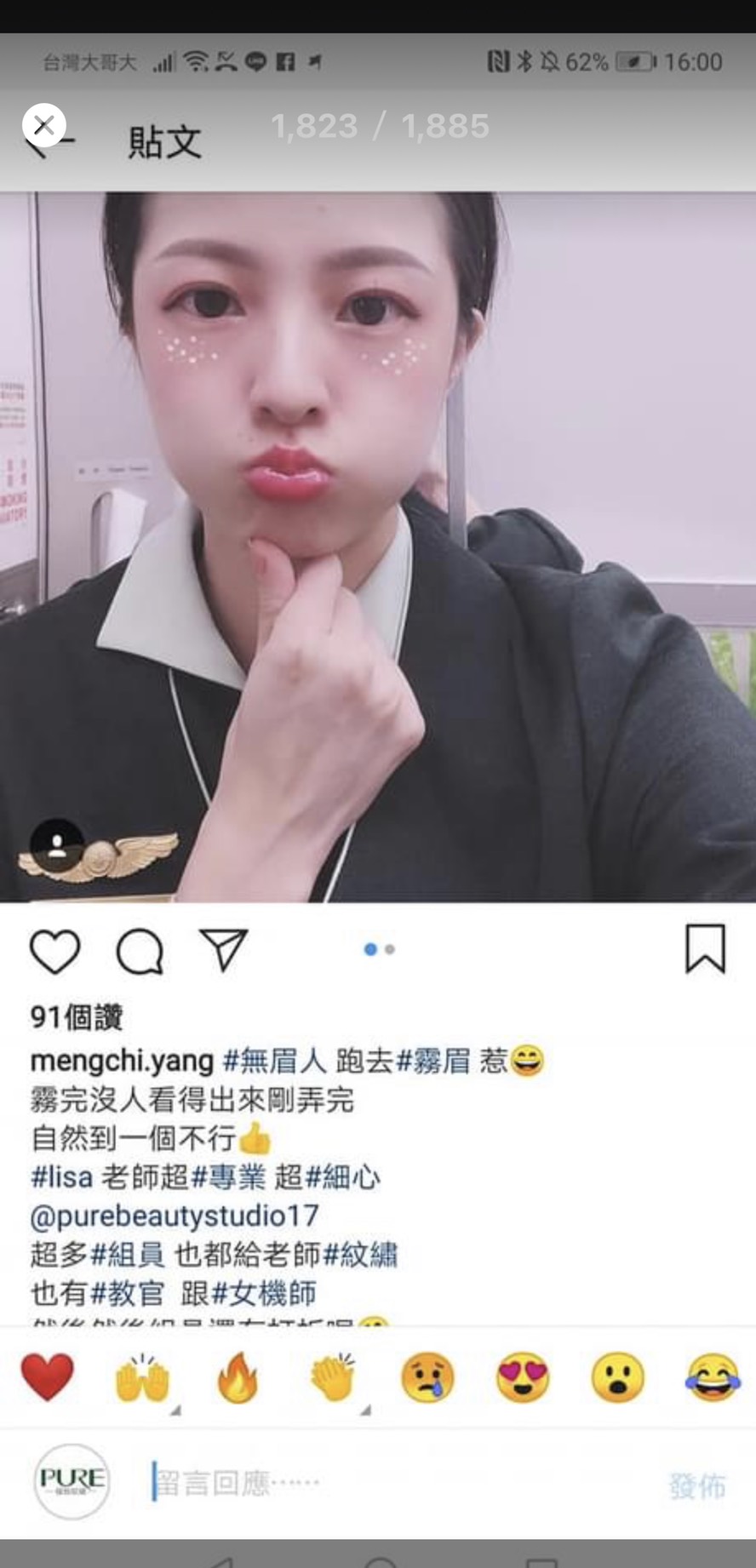The image size is (756, 1568).
Task: Like the post with the heart icon
Action: [x=55, y=951]
